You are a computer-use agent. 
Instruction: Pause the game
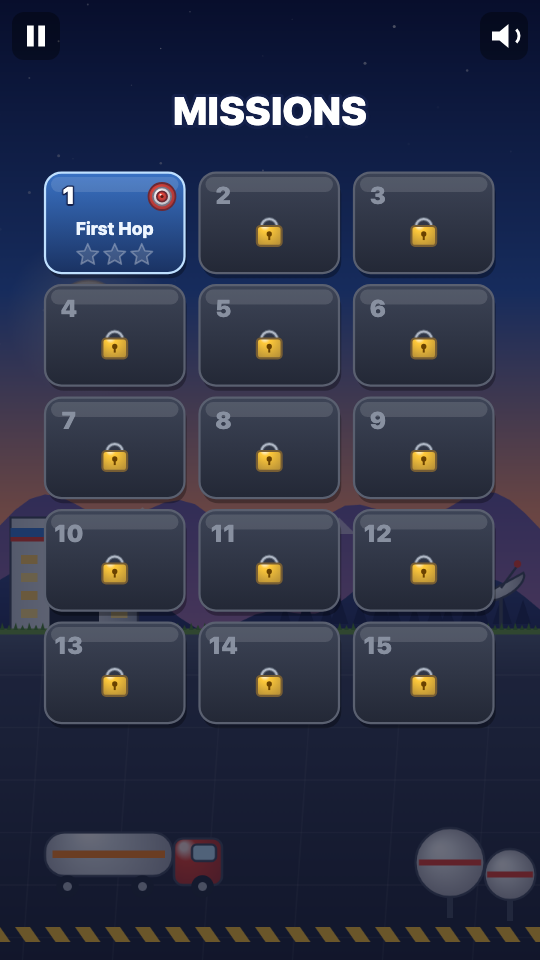click(36, 36)
